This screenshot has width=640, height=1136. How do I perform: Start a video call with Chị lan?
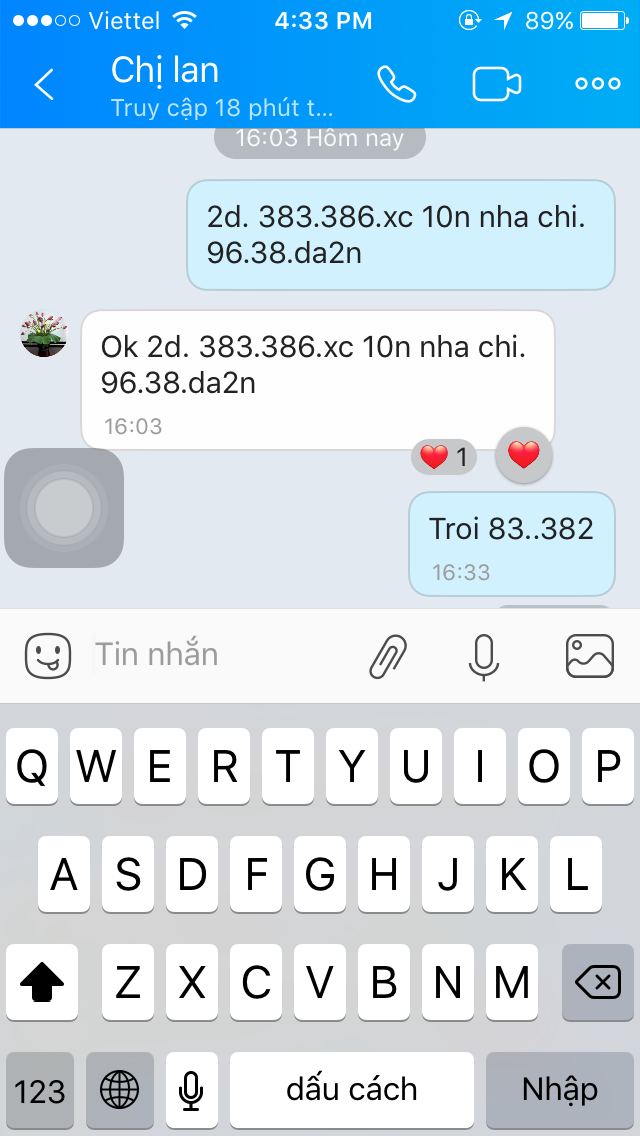[x=497, y=84]
